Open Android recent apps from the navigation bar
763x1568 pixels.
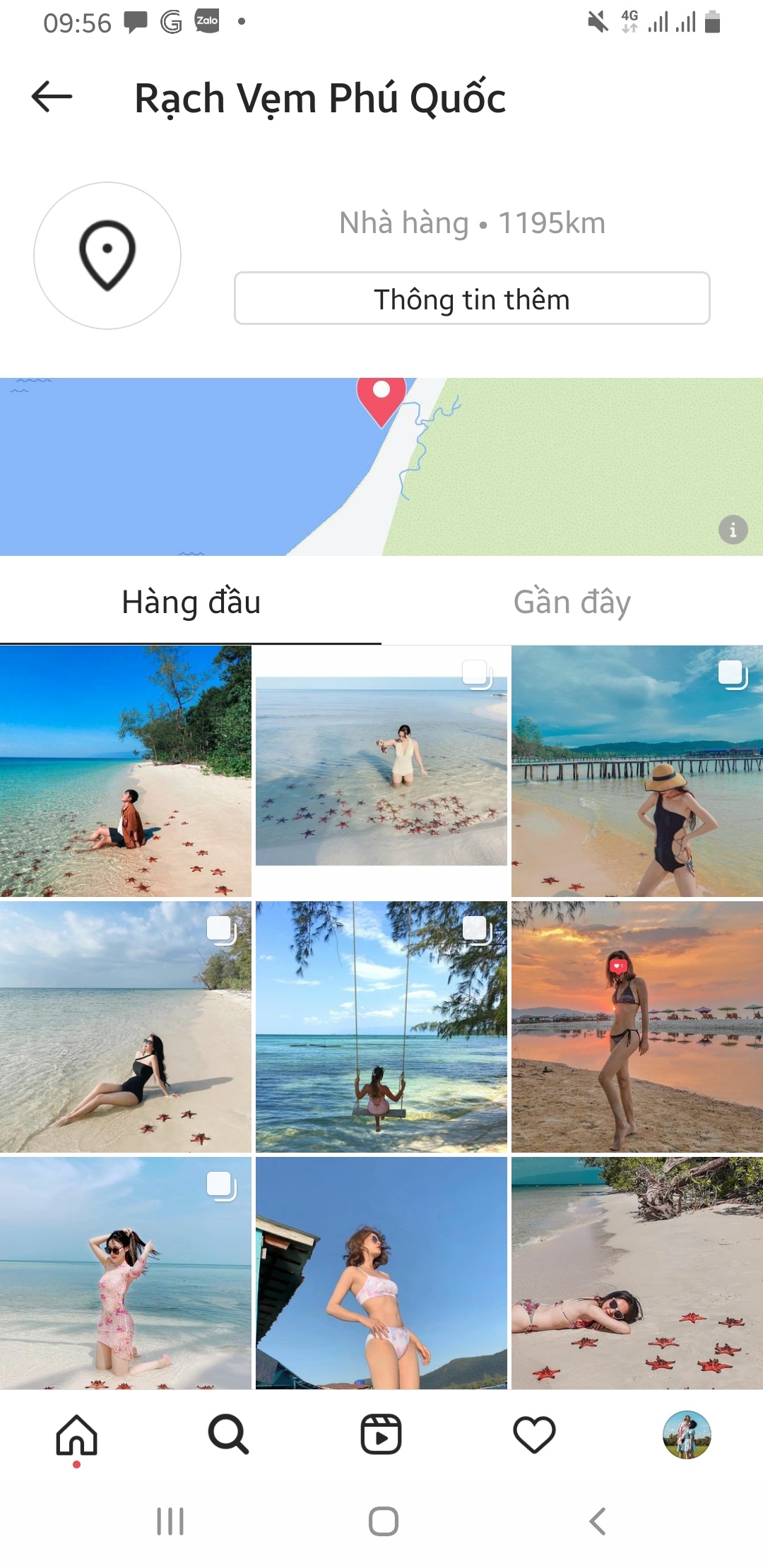170,1523
